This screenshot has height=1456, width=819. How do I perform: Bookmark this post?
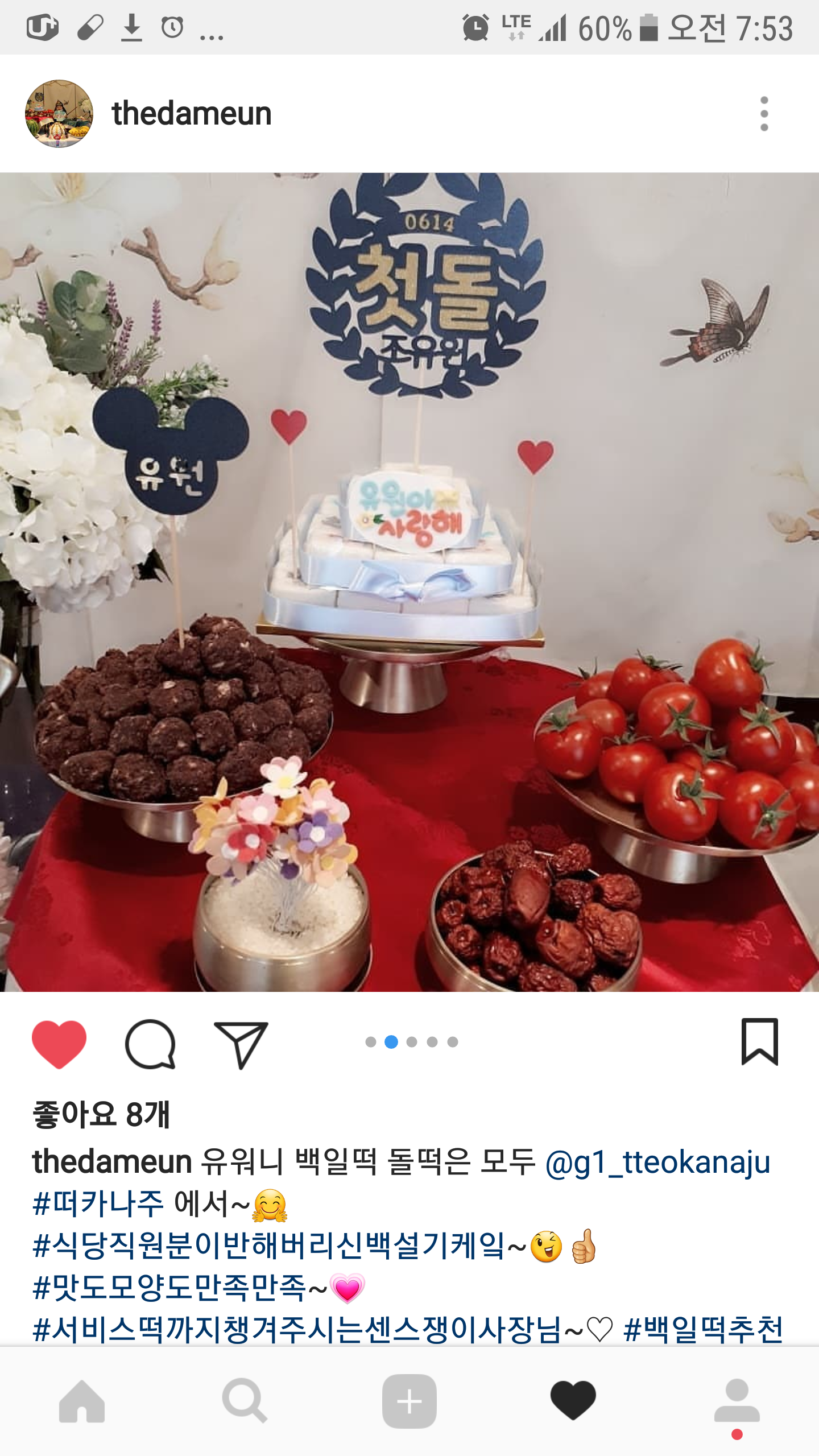759,1041
